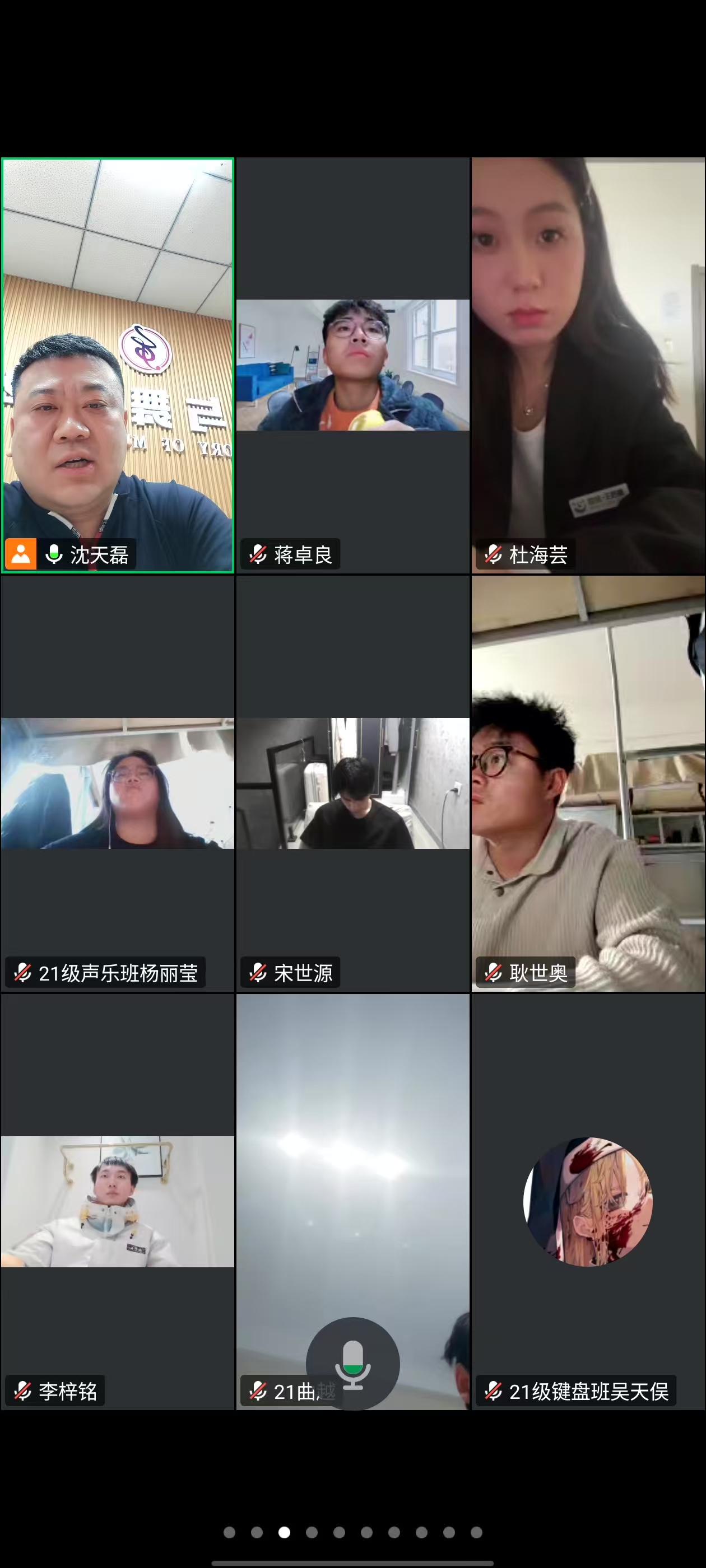
Task: Select 耿世奥's video tile
Action: pos(588,783)
